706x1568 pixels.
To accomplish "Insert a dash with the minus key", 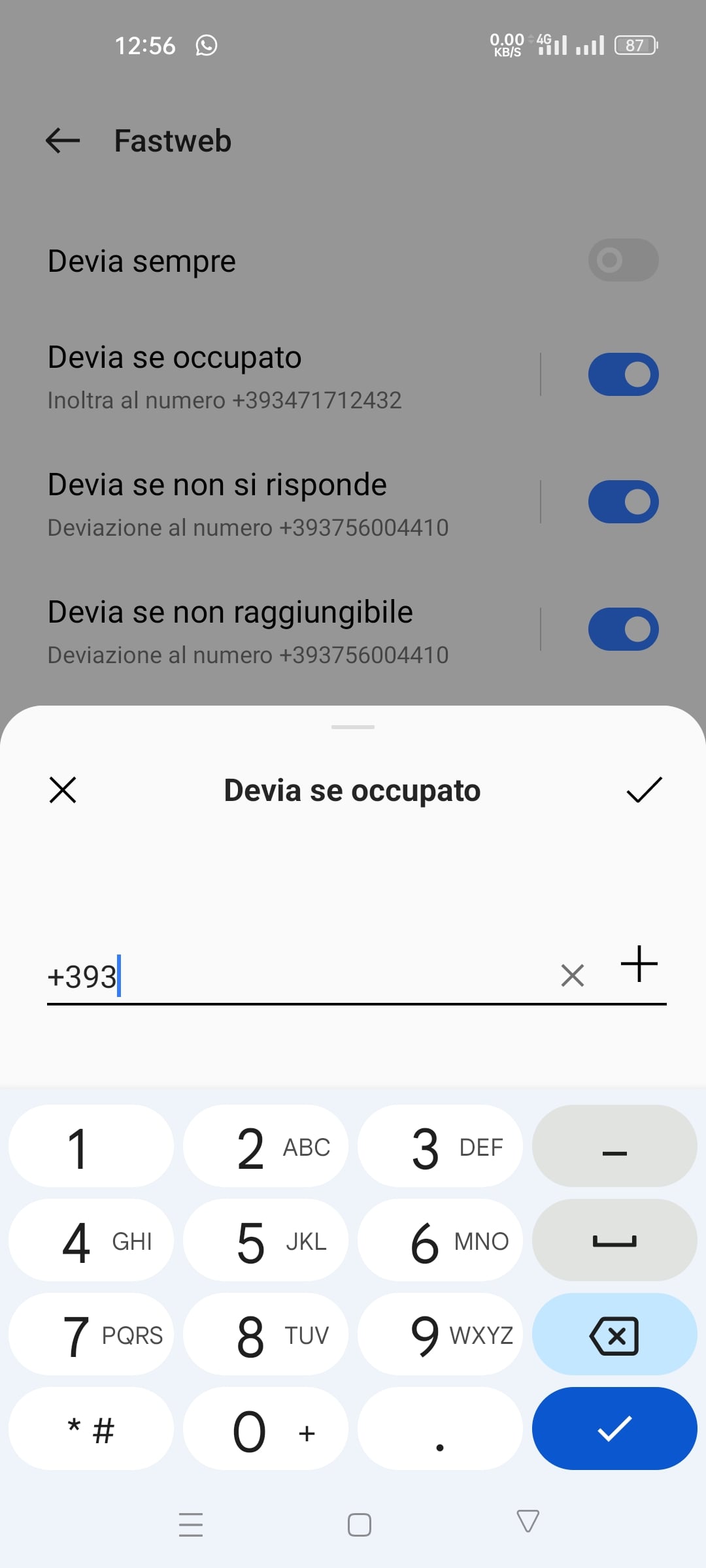I will tap(614, 1146).
